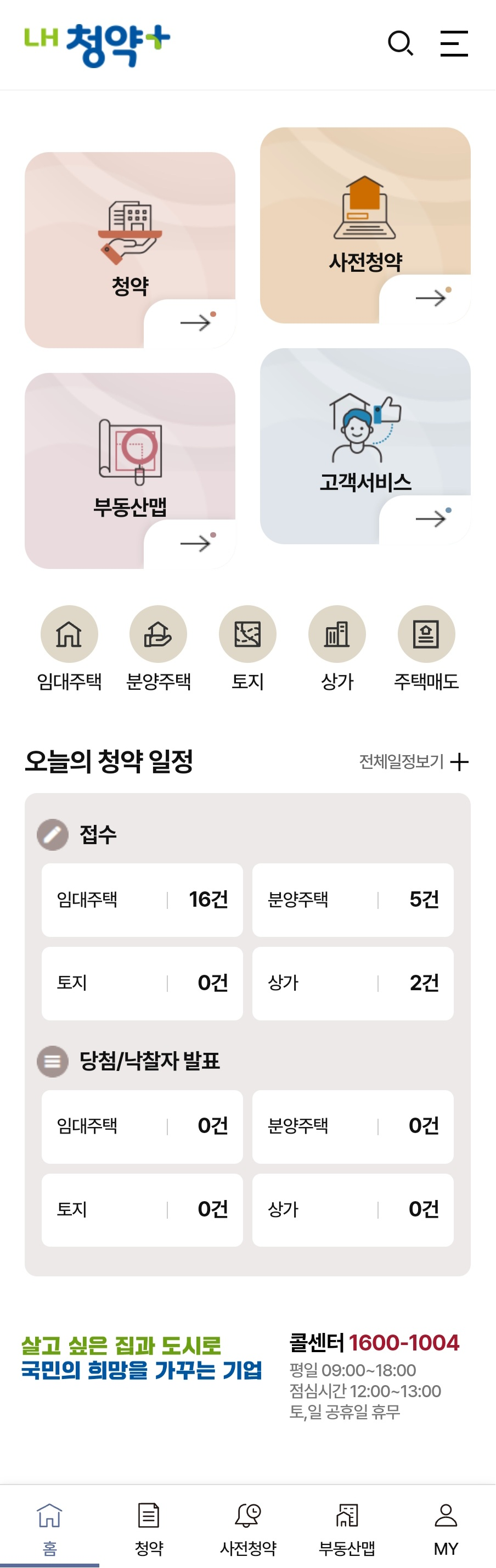Viewport: 496px width, 1568px height.
Task: Open 분양주택 5건 under 접수
Action: coord(353,900)
